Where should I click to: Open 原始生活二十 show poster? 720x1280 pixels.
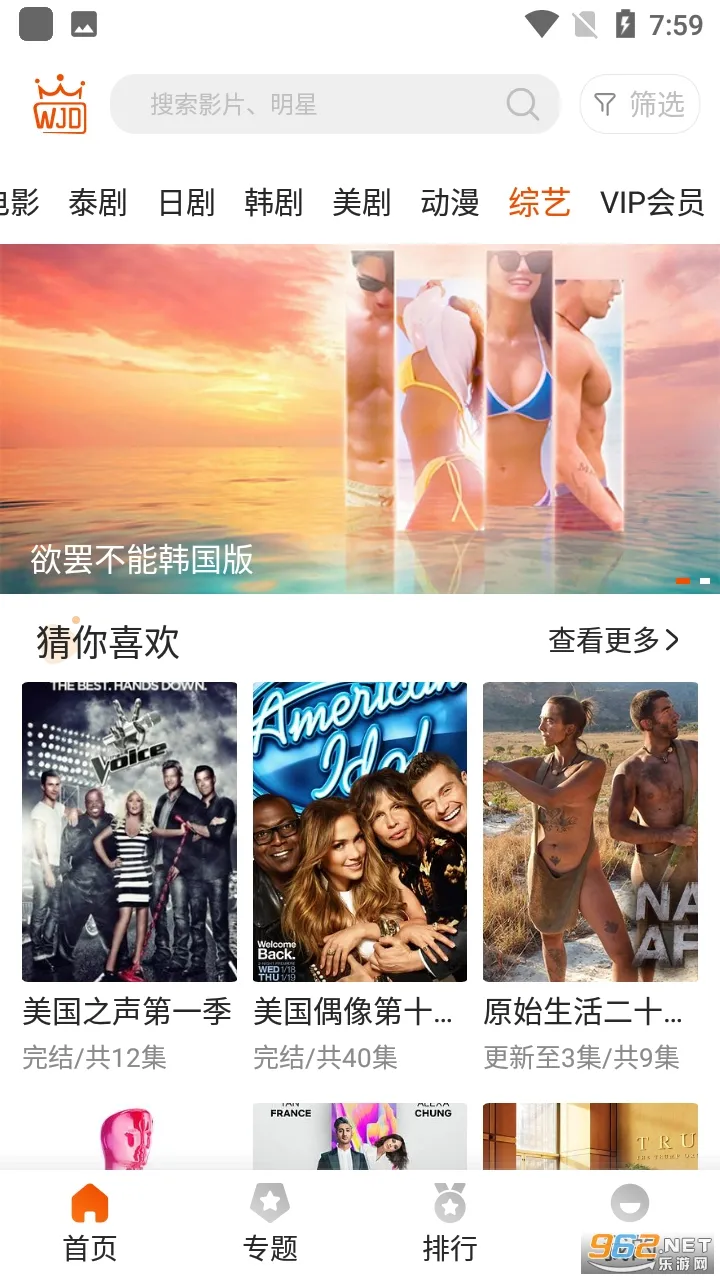(x=590, y=831)
